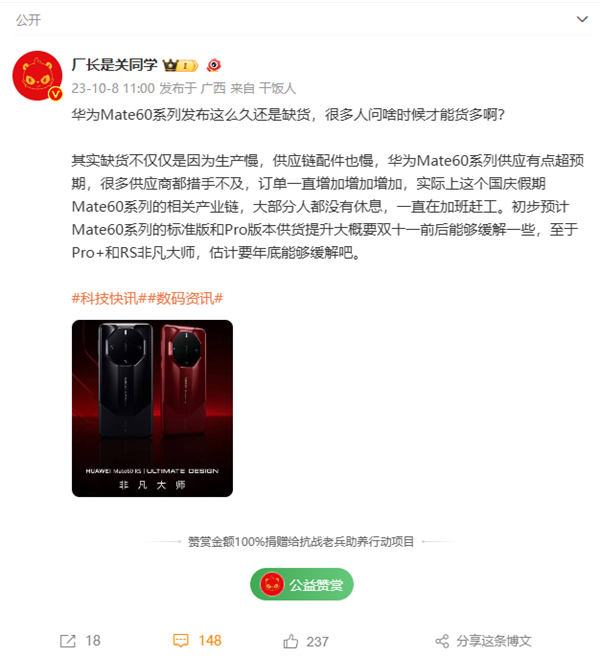Viewport: 600px width, 656px height.
Task: Tap the 公益赞赏 button
Action: pyautogui.click(x=303, y=584)
